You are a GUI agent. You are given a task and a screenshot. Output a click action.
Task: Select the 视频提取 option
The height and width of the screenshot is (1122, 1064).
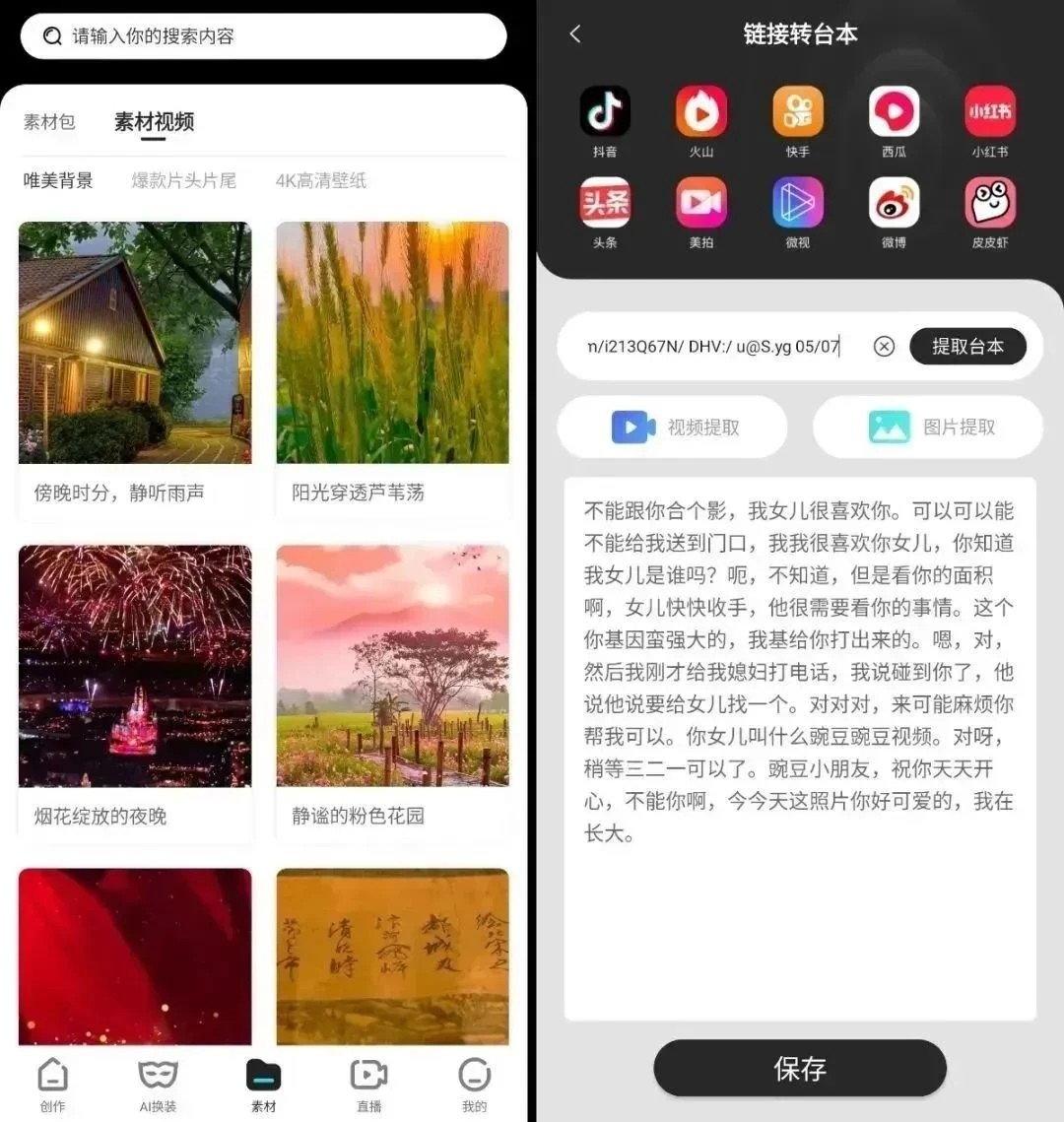[673, 428]
